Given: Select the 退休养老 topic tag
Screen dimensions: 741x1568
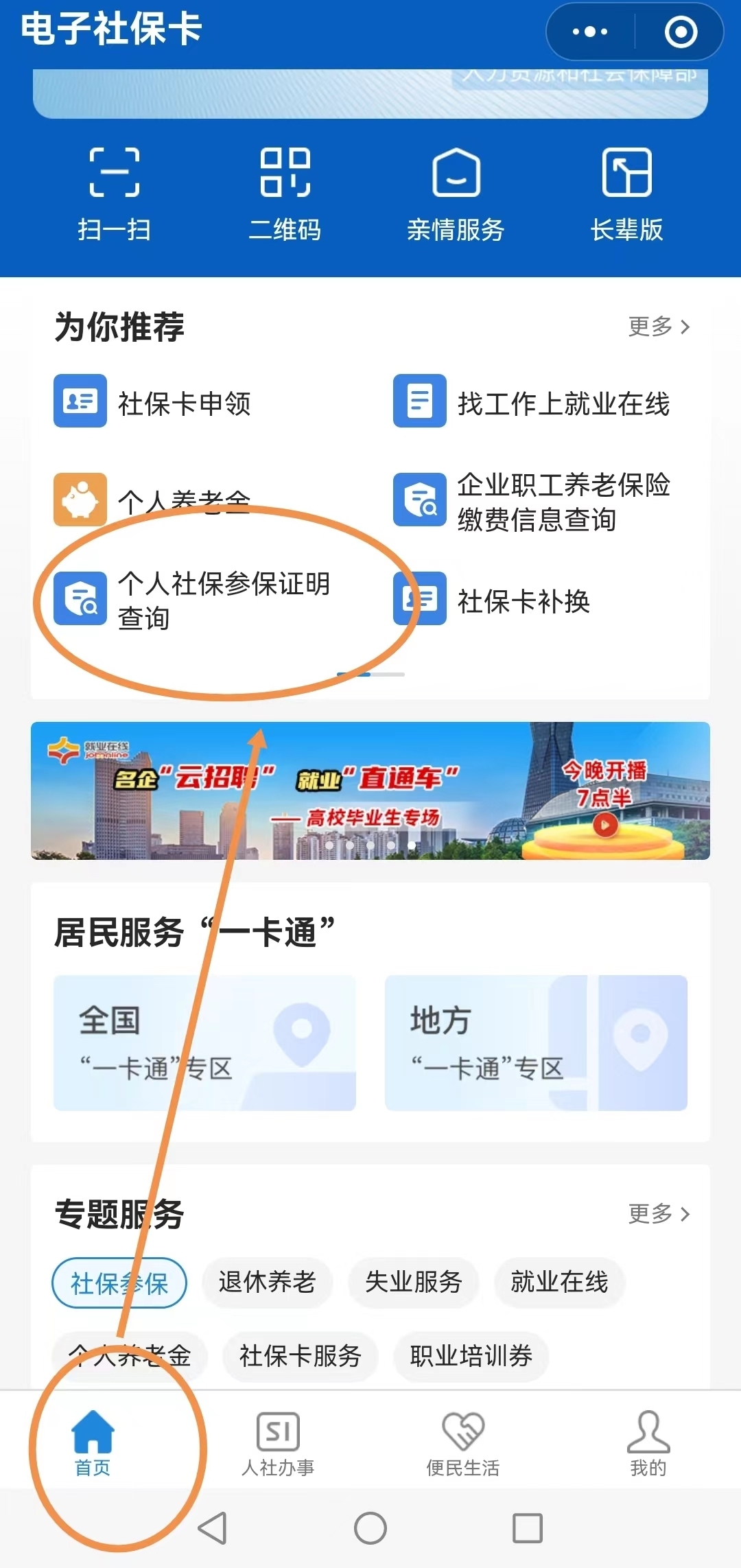Looking at the screenshot, I should 267,1283.
